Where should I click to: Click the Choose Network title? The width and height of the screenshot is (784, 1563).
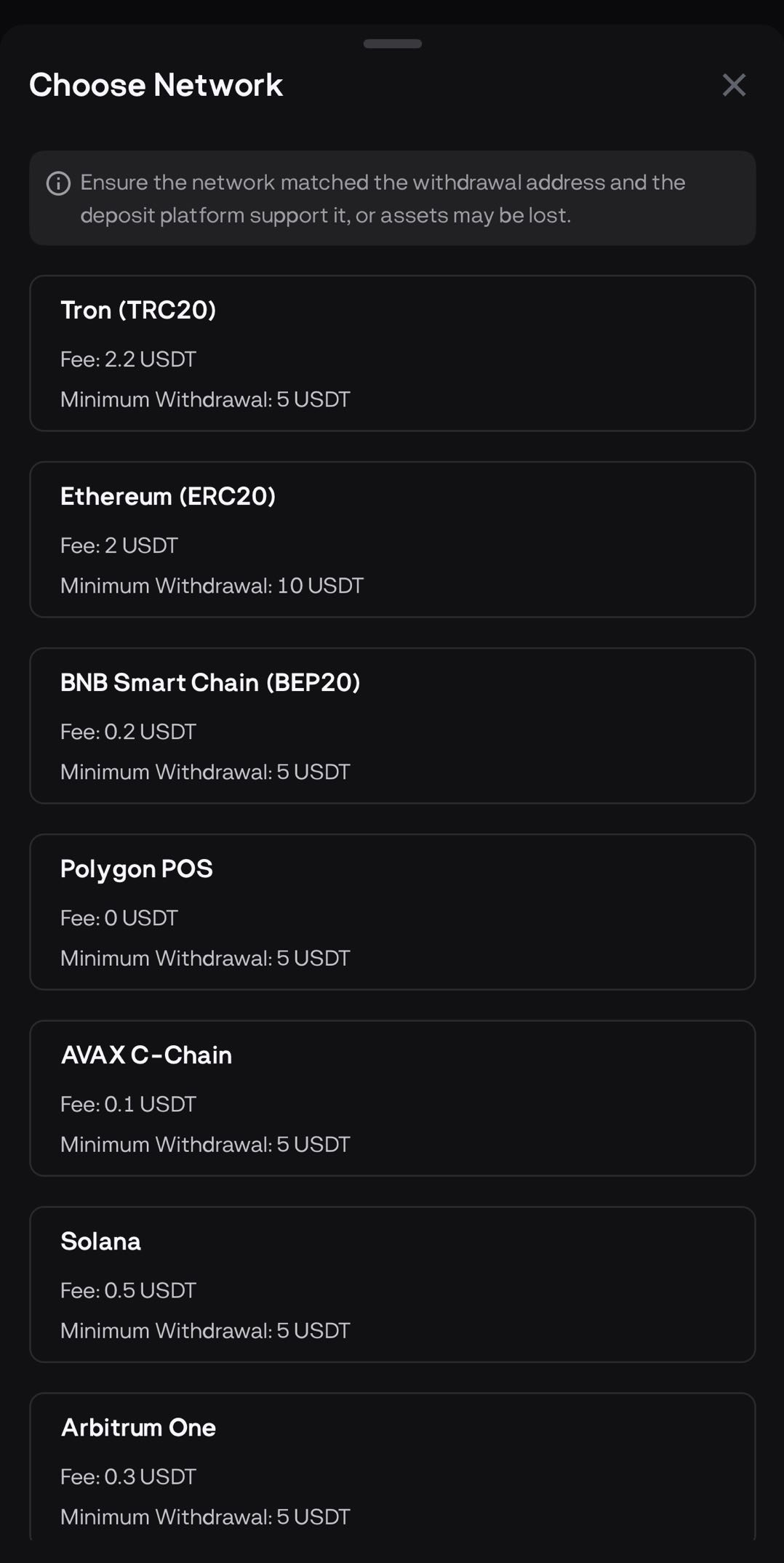(155, 84)
